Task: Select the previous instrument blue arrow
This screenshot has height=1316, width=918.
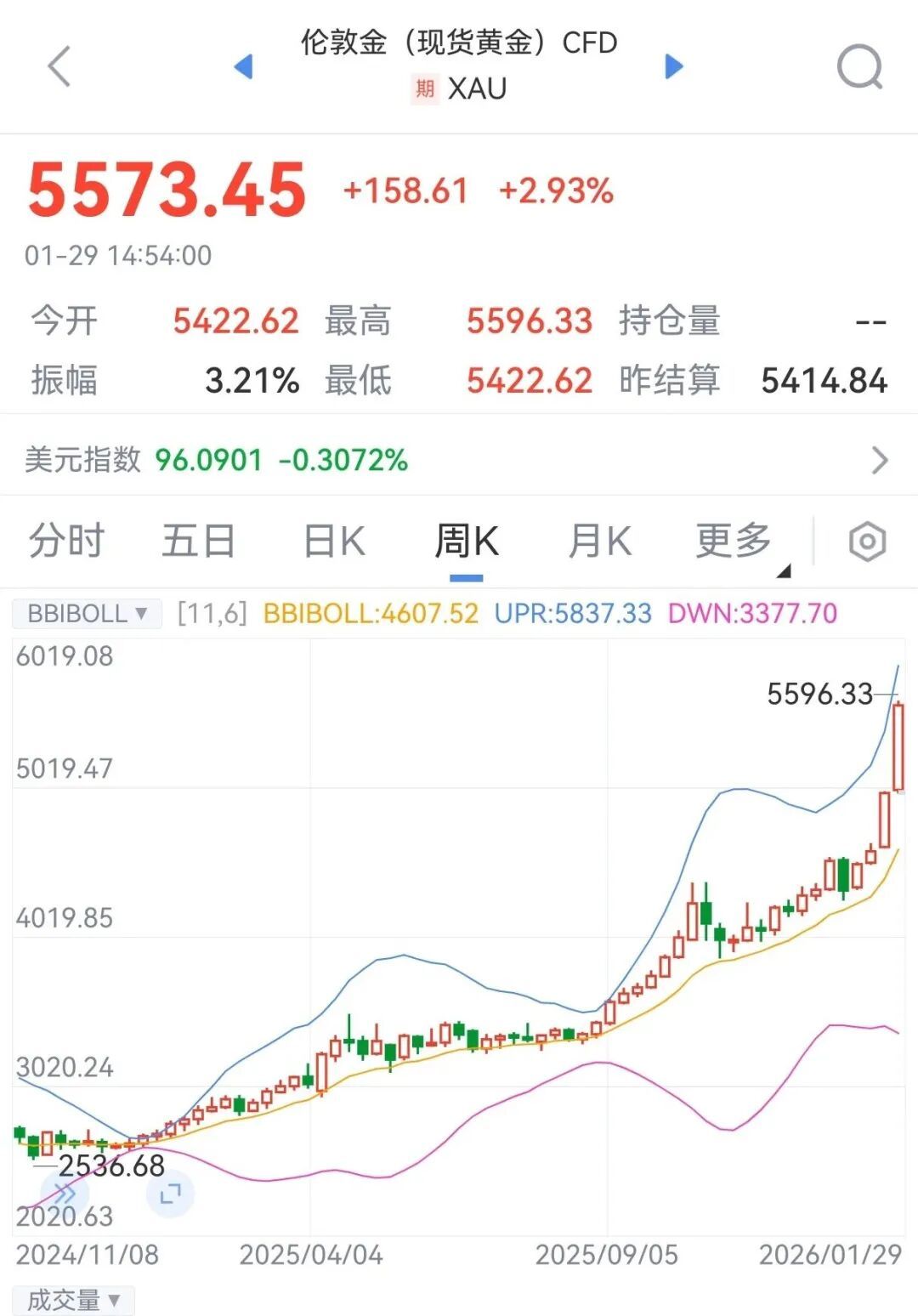Action: point(246,65)
